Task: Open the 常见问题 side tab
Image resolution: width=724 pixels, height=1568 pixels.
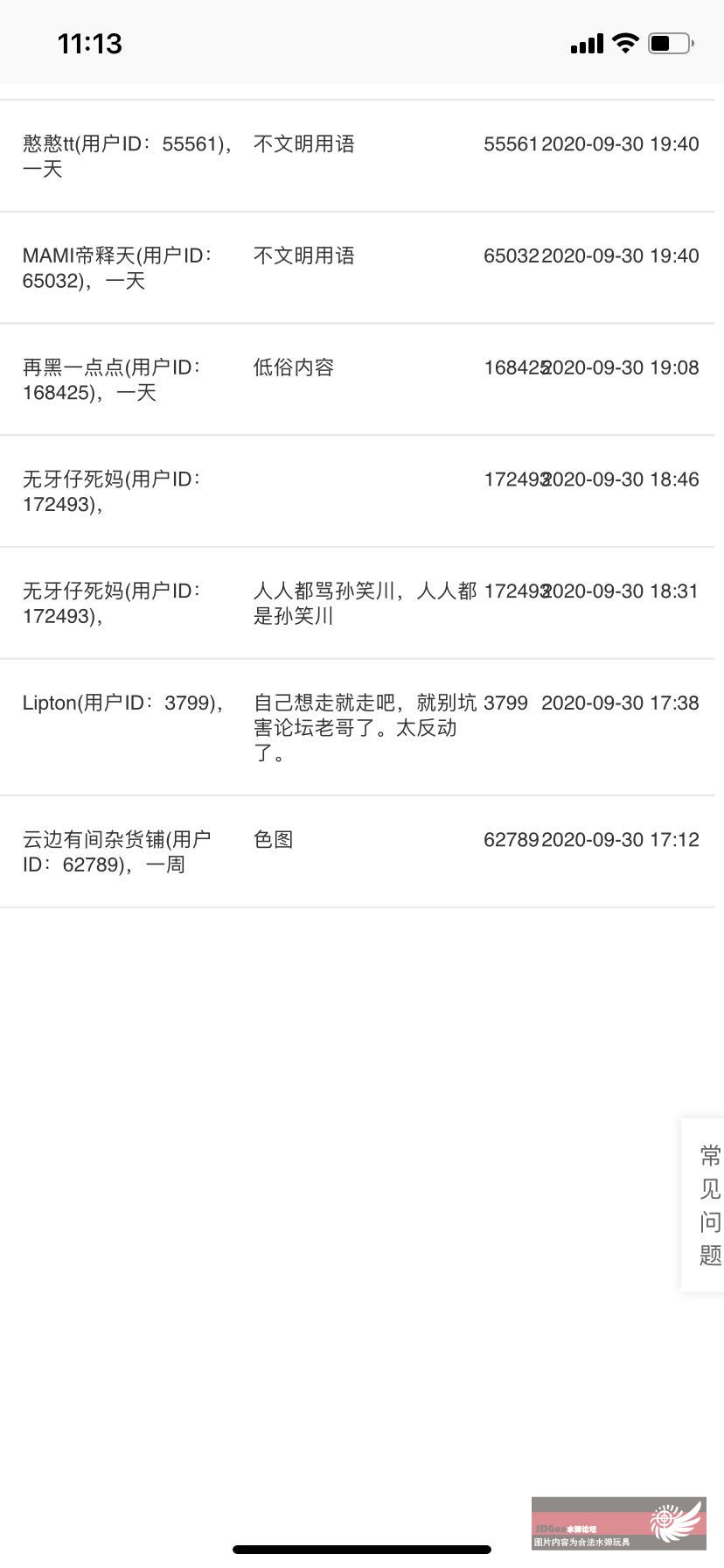Action: (703, 1205)
